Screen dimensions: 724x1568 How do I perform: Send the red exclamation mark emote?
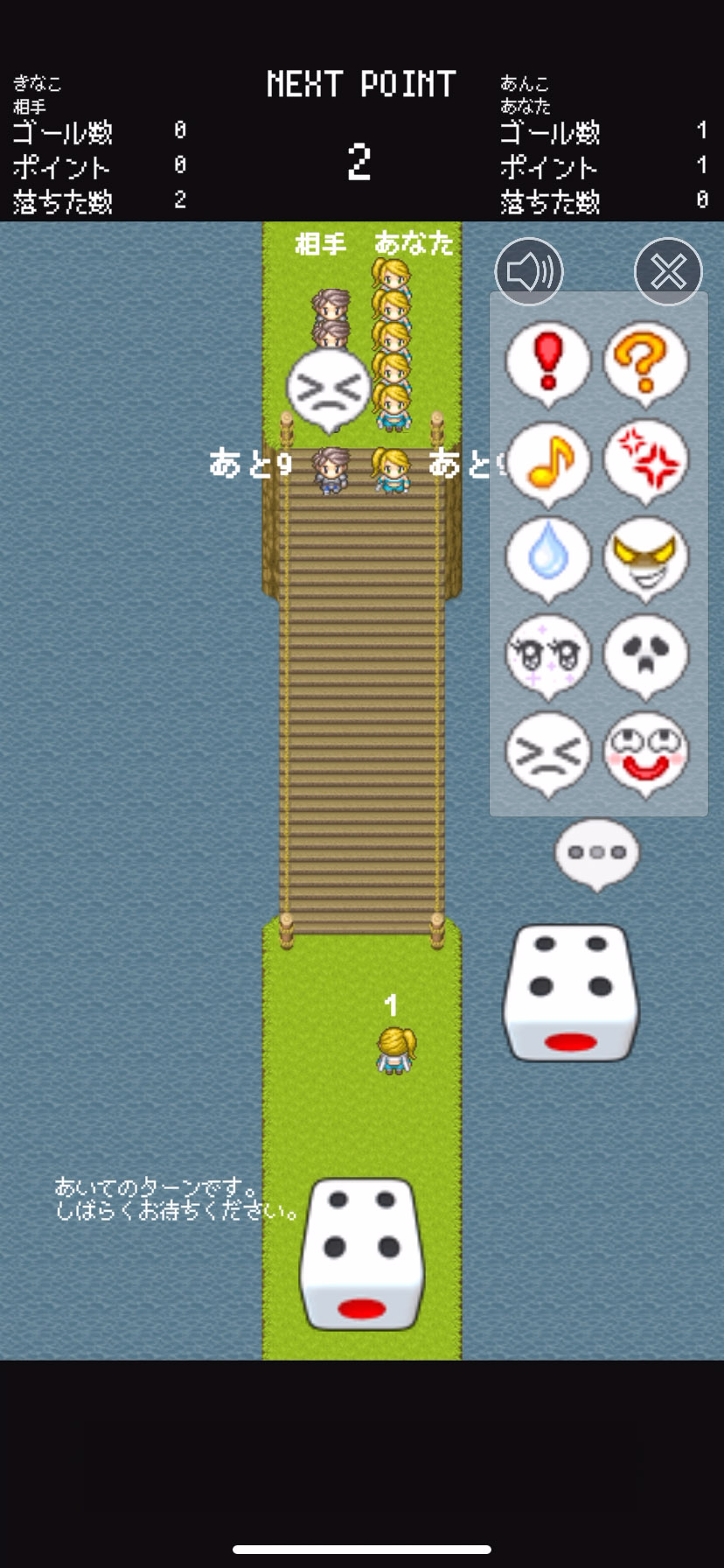(548, 362)
